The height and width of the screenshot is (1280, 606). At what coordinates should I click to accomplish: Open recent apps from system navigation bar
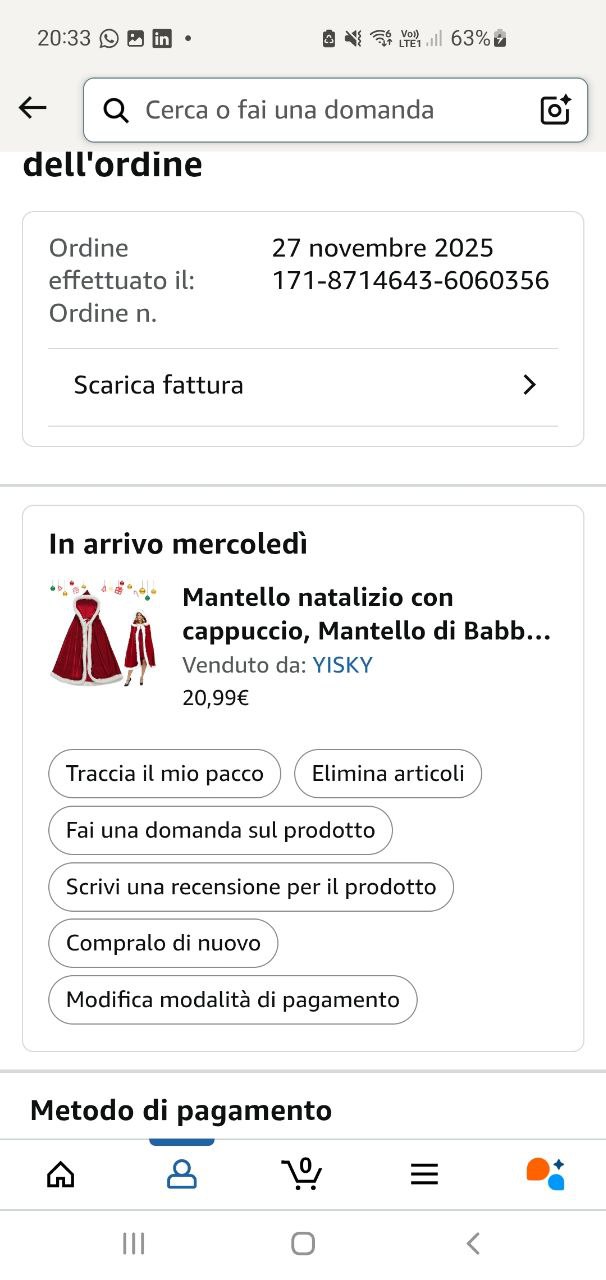coord(133,1244)
